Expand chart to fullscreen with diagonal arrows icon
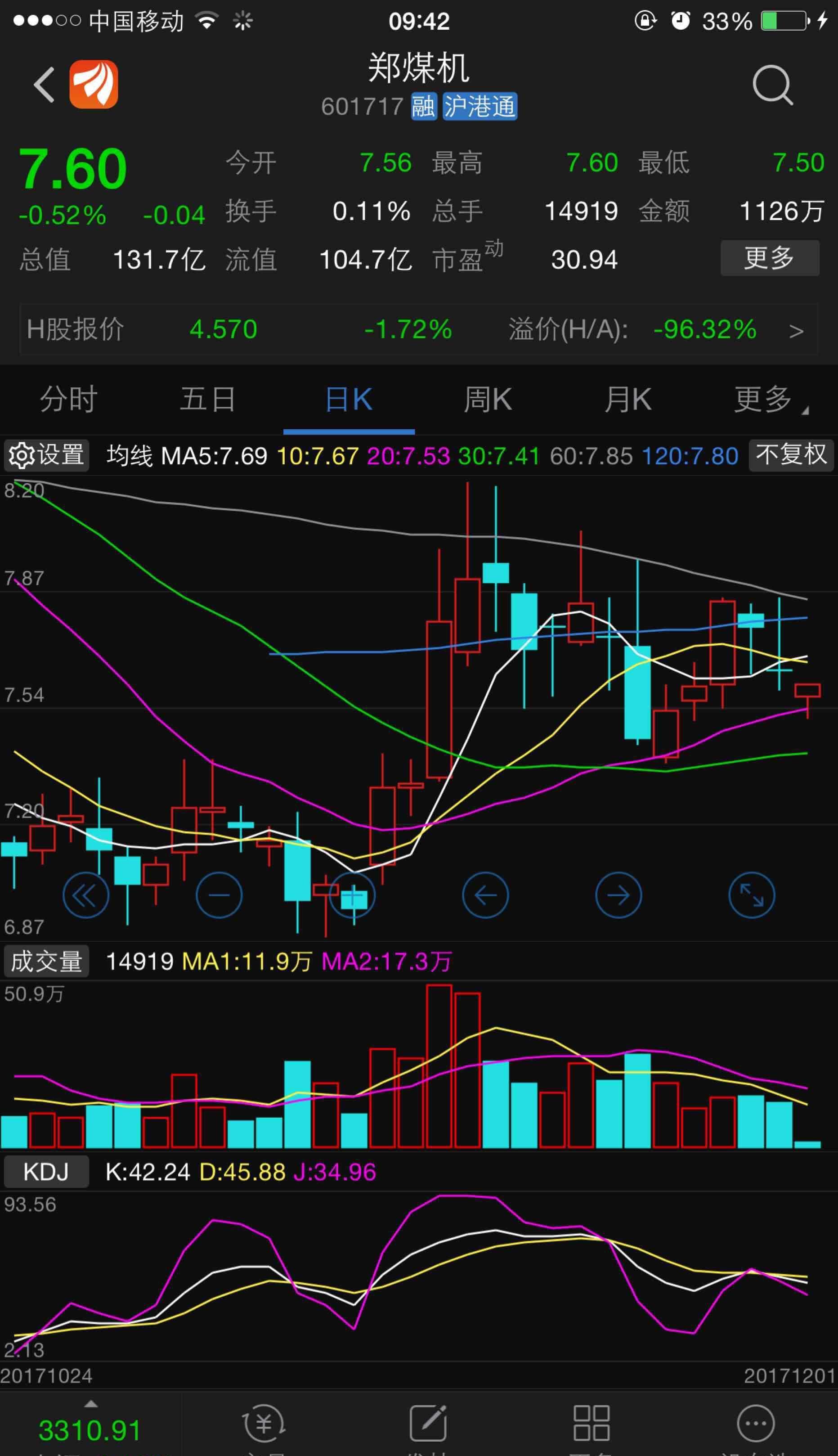 point(752,894)
